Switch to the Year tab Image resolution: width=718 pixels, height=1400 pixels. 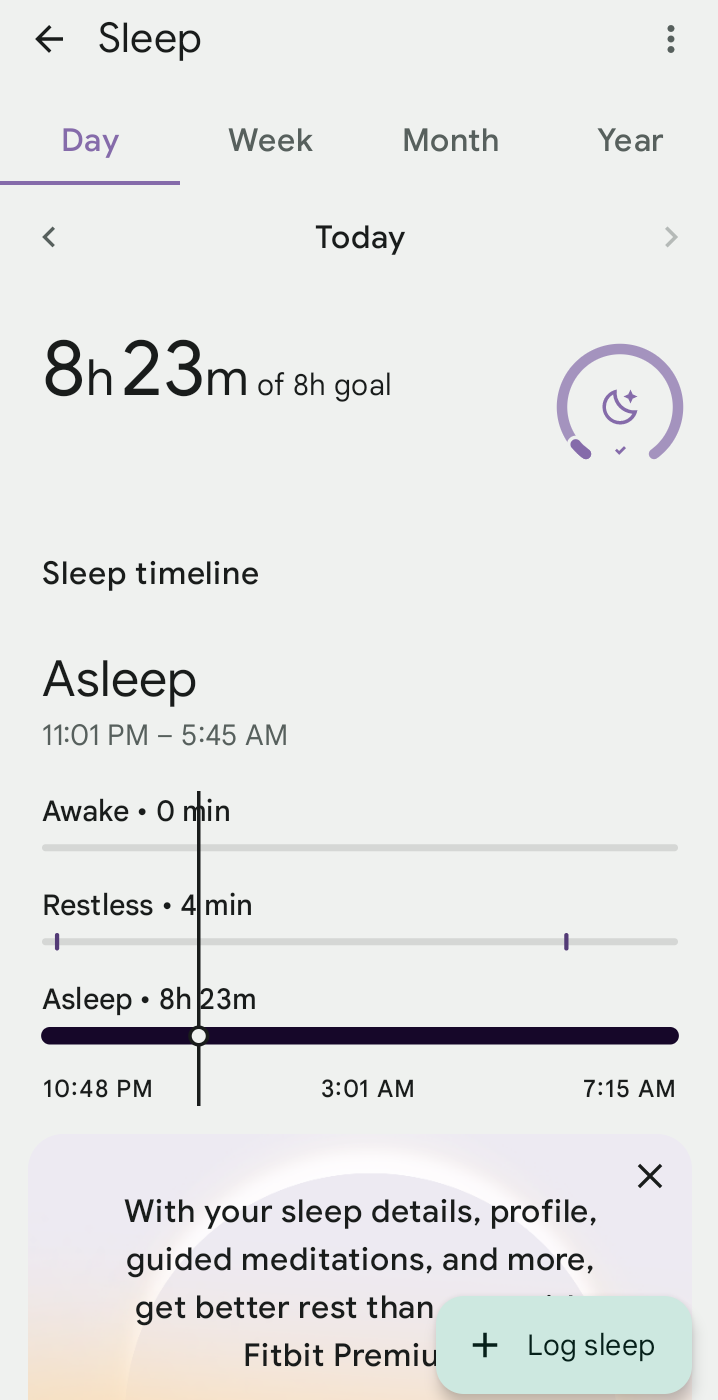(x=630, y=140)
